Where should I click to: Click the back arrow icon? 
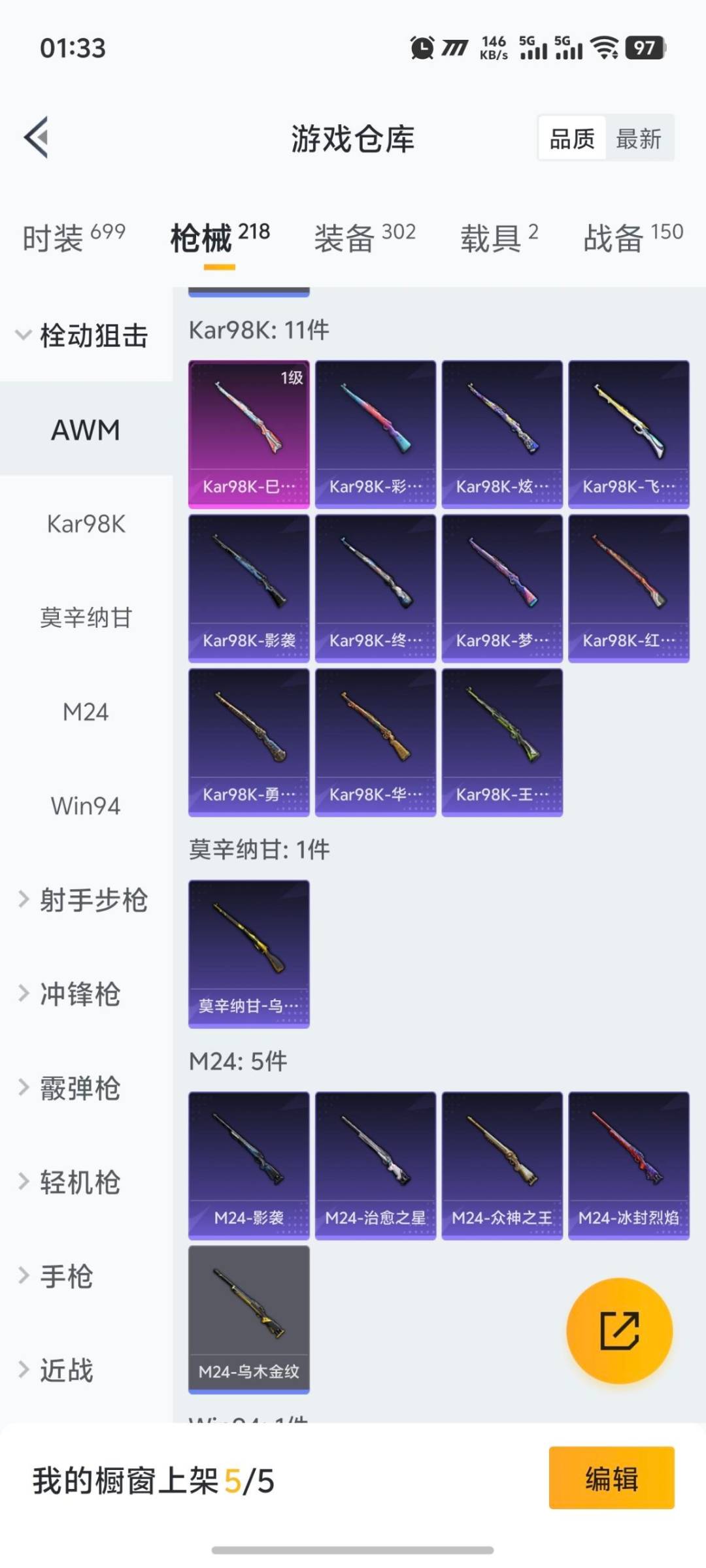36,137
